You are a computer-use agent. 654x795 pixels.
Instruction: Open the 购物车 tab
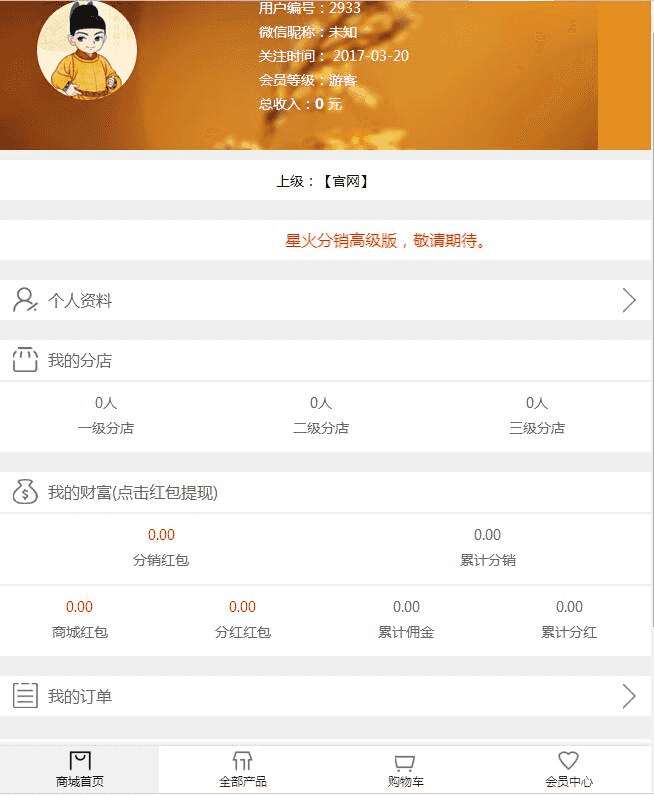click(x=406, y=769)
